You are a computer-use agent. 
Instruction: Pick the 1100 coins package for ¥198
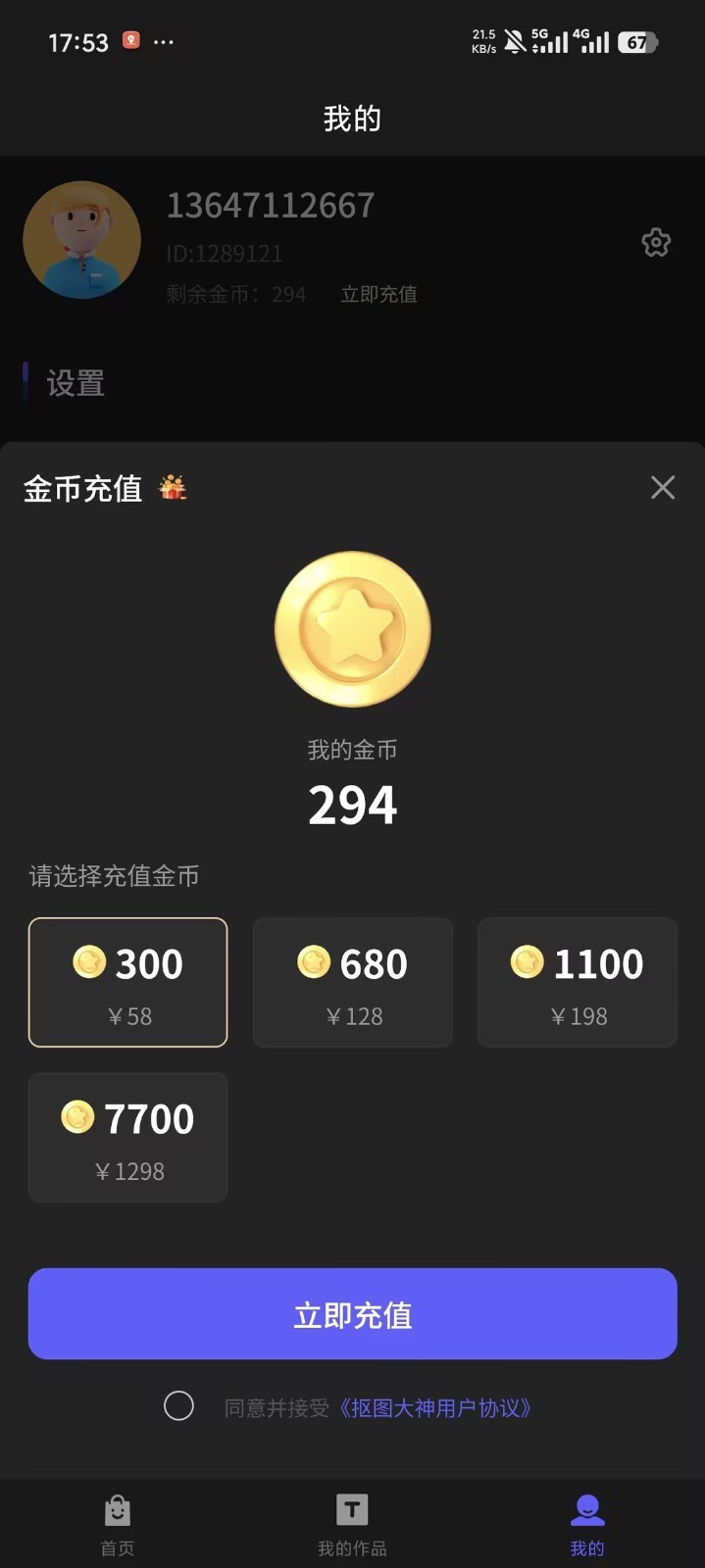(x=578, y=982)
